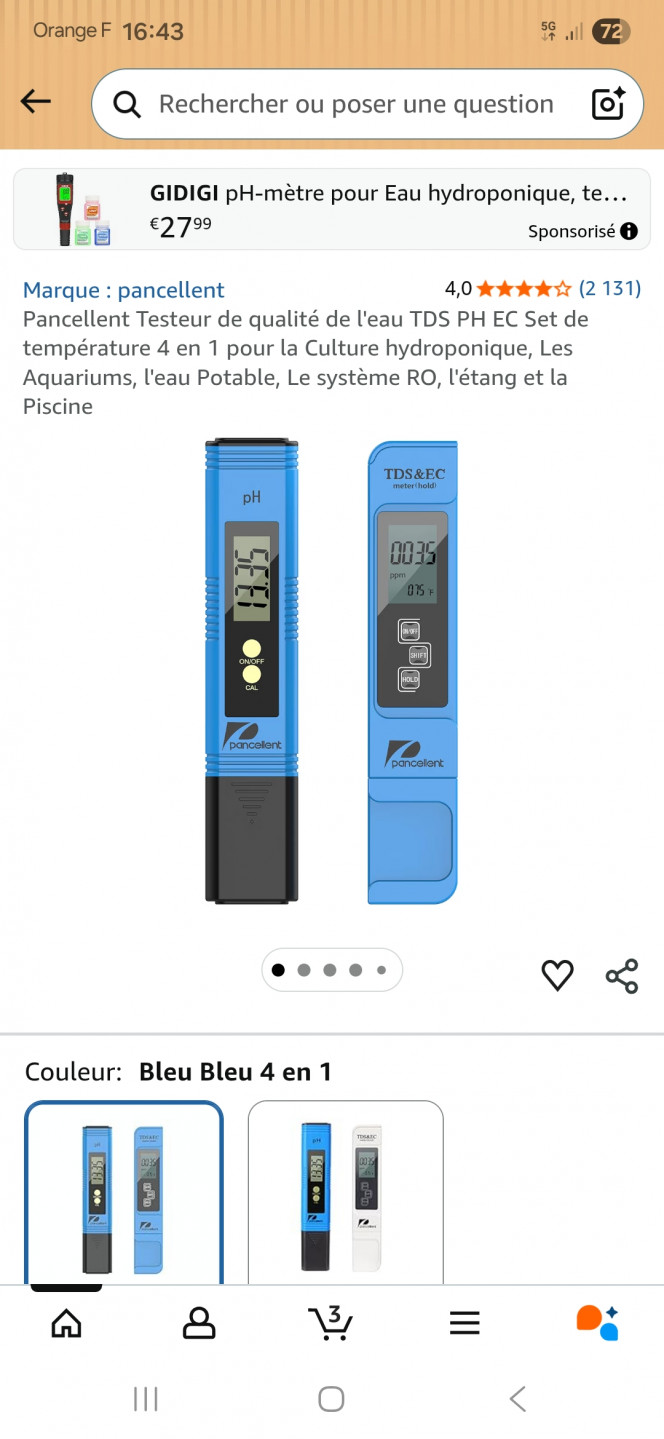Go to the Amazon home tab
Screen dimensions: 664x1439
click(66, 1323)
